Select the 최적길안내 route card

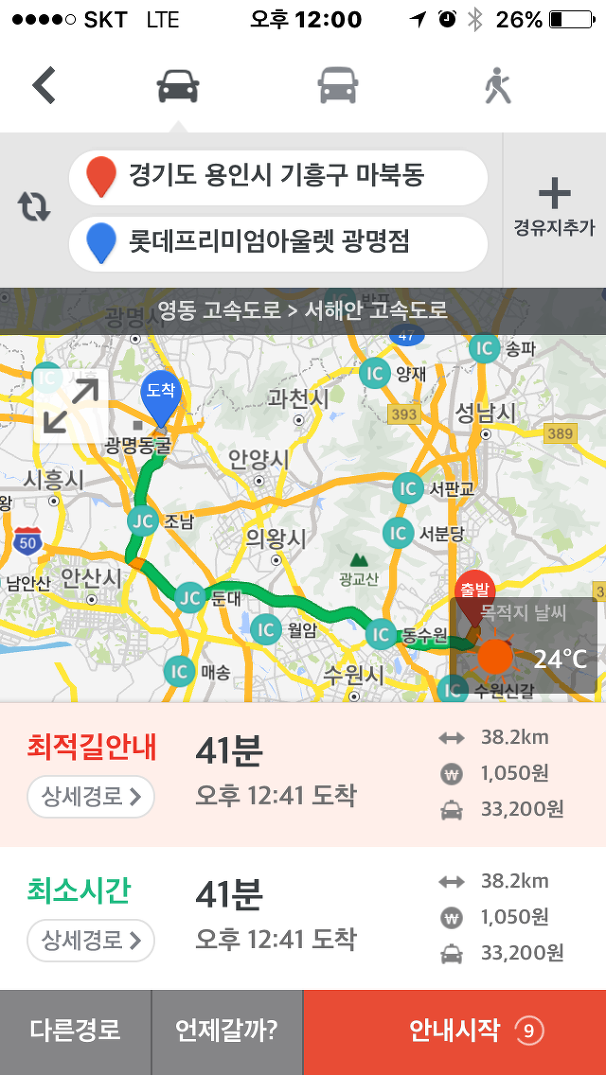click(x=303, y=774)
